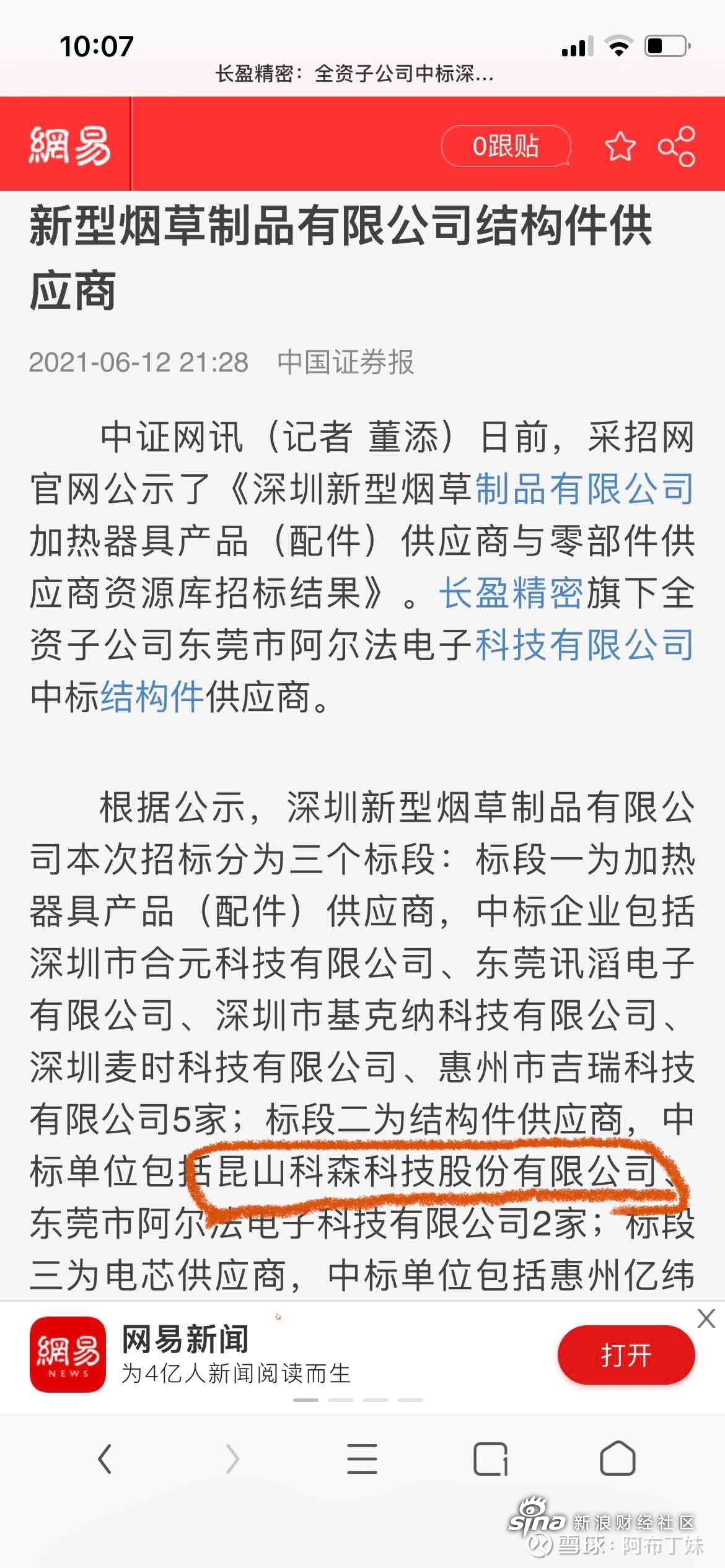Open the 0跟贴 comments button
Image resolution: width=725 pixels, height=1568 pixels.
[x=505, y=147]
